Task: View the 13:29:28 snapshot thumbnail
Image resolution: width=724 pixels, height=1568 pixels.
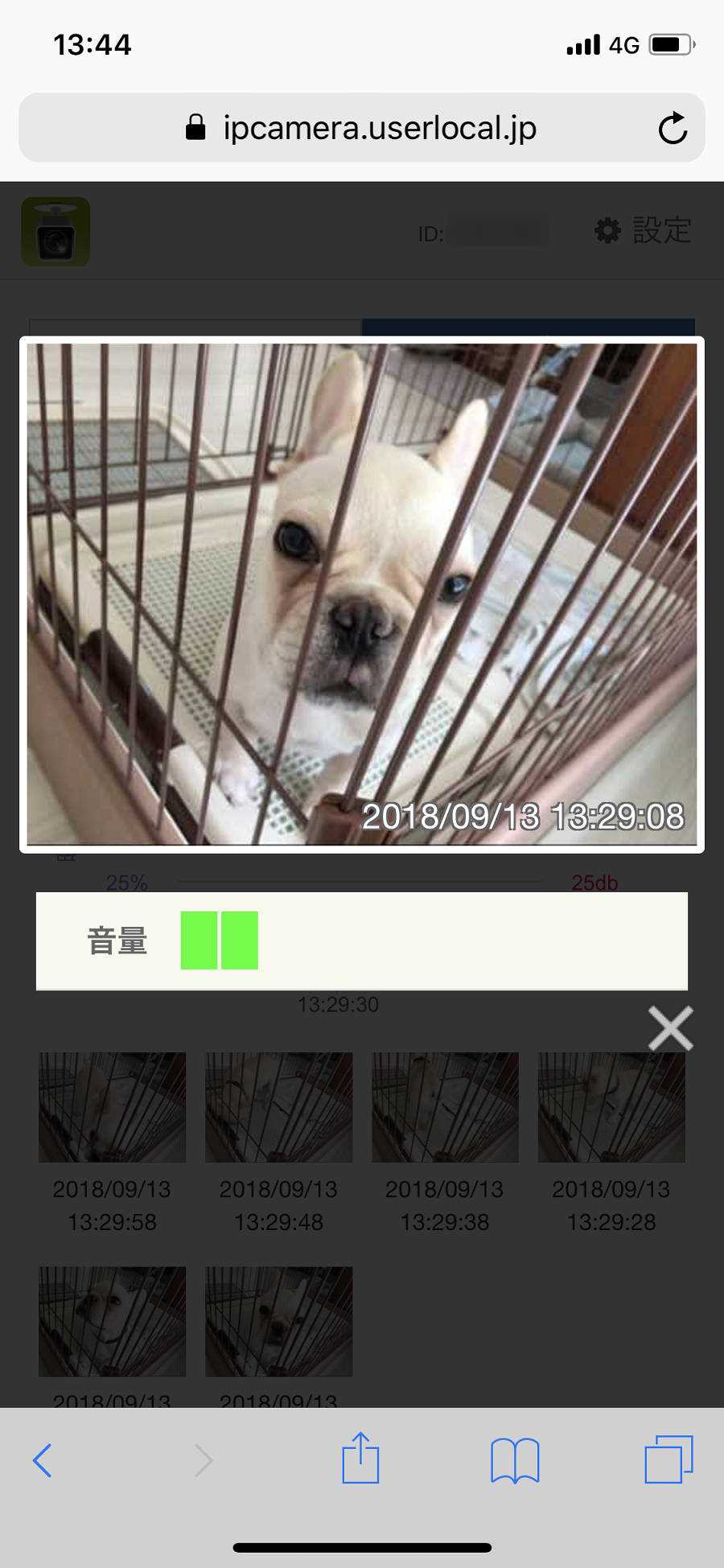Action: (611, 1107)
